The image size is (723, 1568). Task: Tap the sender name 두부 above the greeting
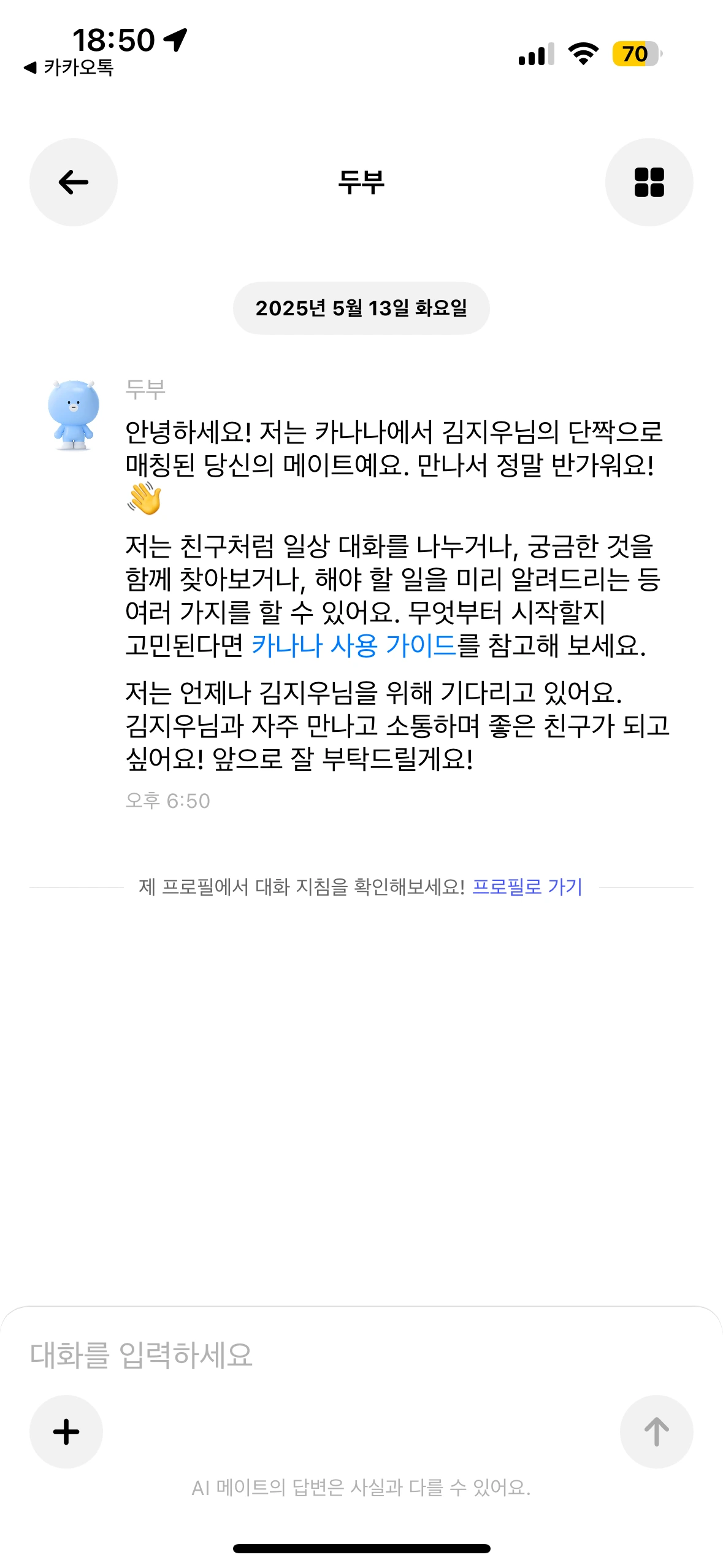146,390
